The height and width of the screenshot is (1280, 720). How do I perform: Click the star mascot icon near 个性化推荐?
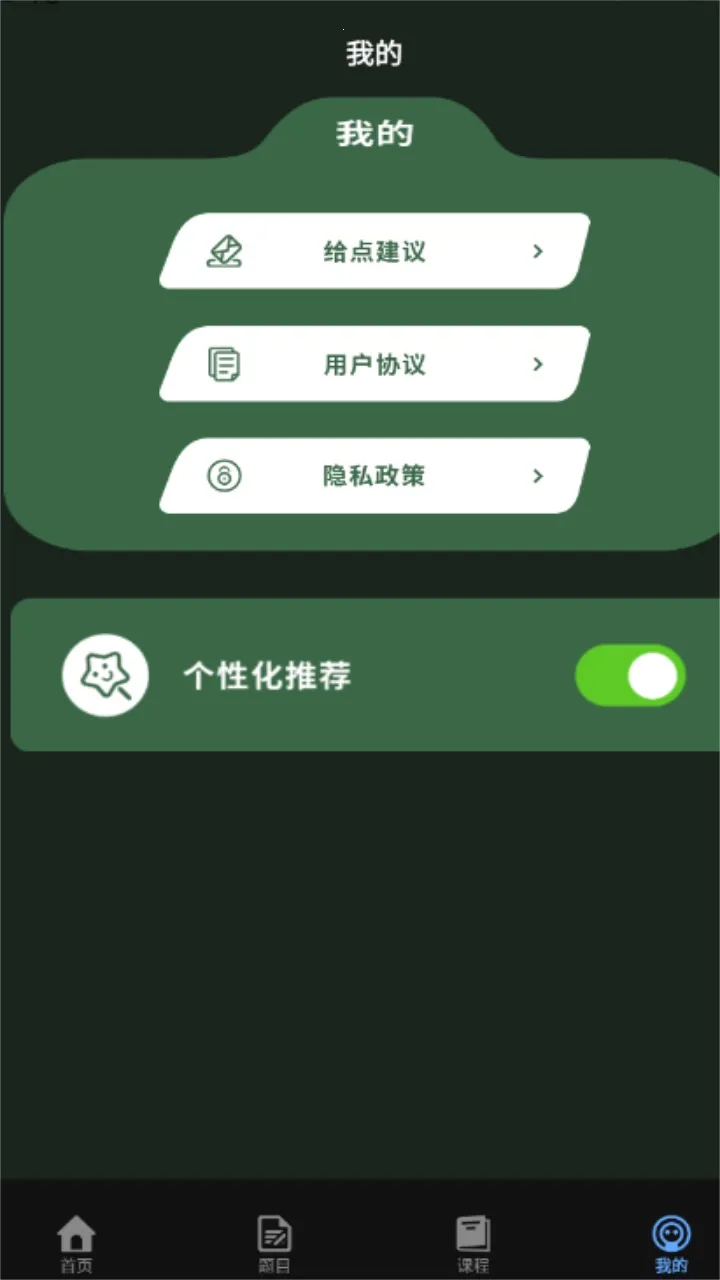click(104, 675)
